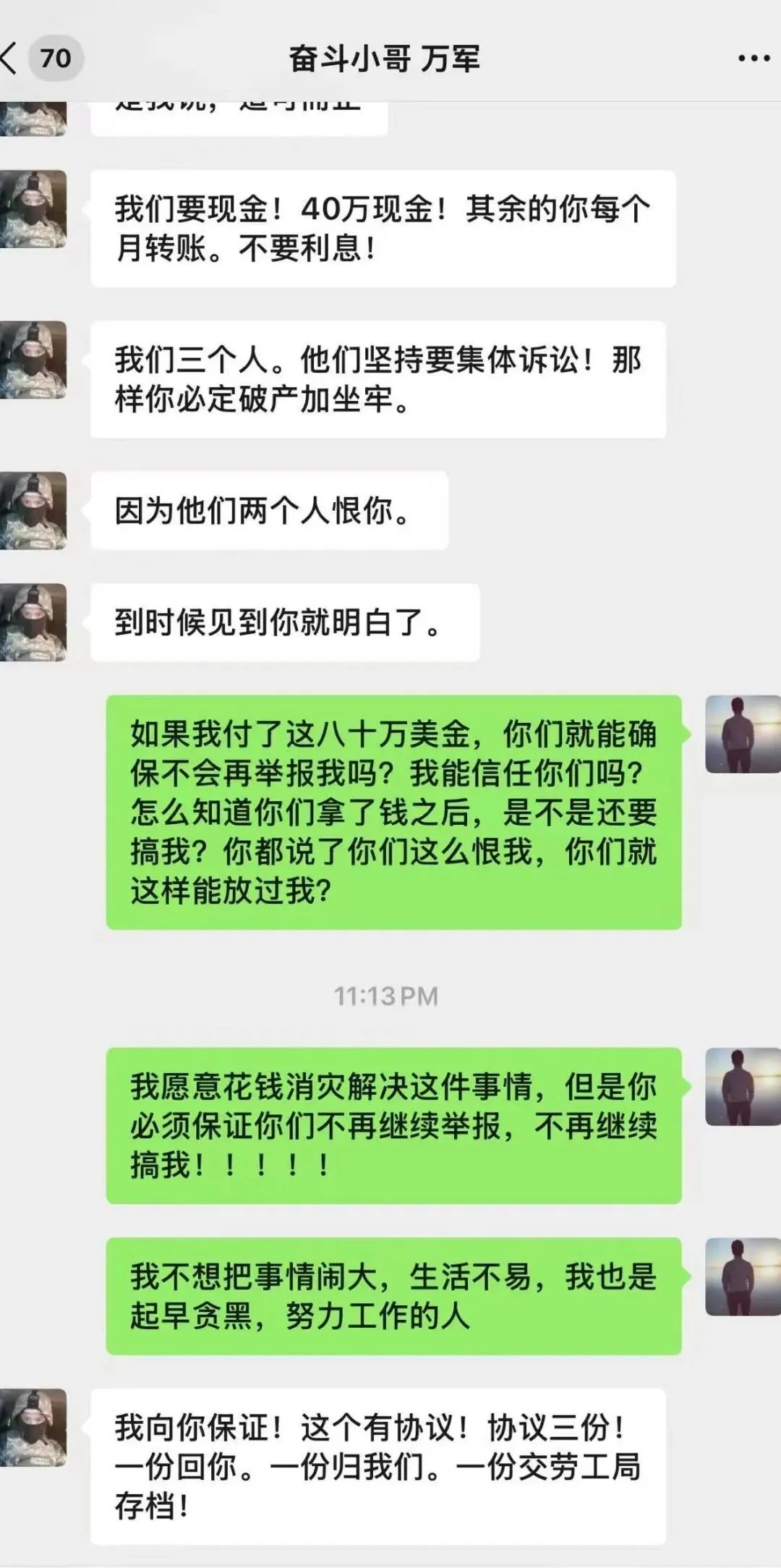Open the contact's avatar beside the 我向你保证 message
Screen dimensions: 781x1568
coord(33,1427)
